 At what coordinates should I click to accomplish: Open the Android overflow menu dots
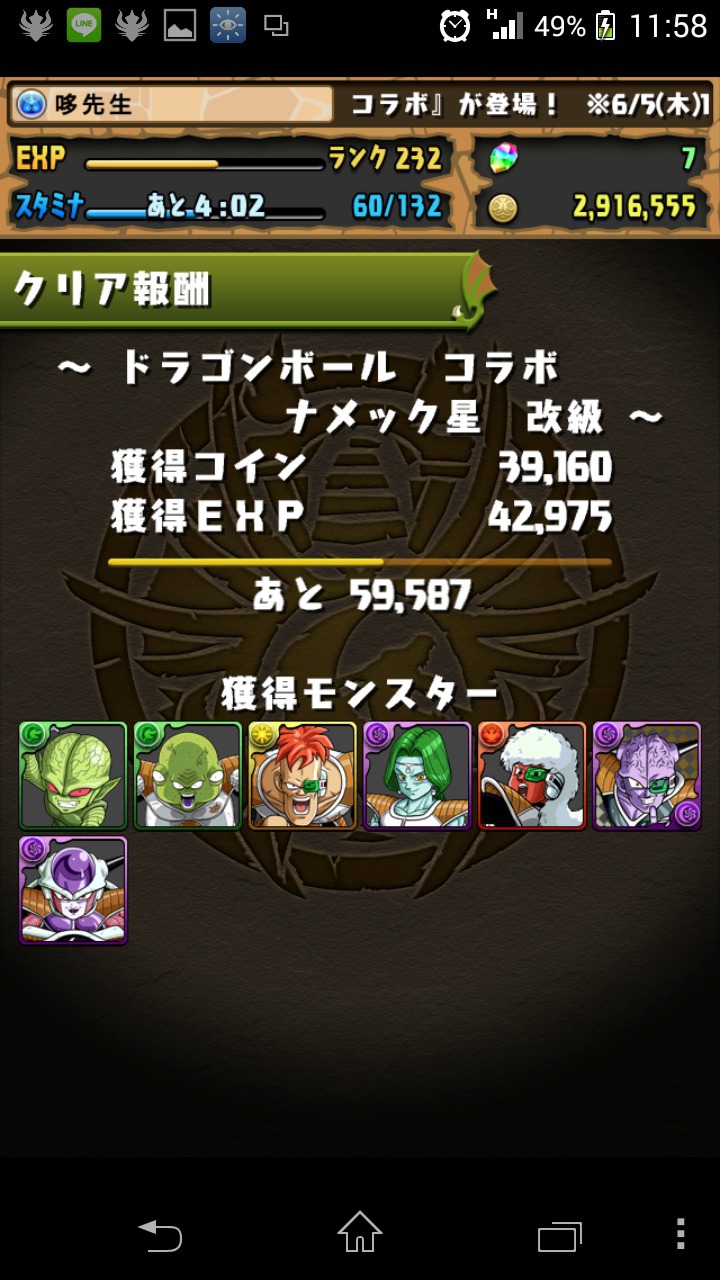680,1234
